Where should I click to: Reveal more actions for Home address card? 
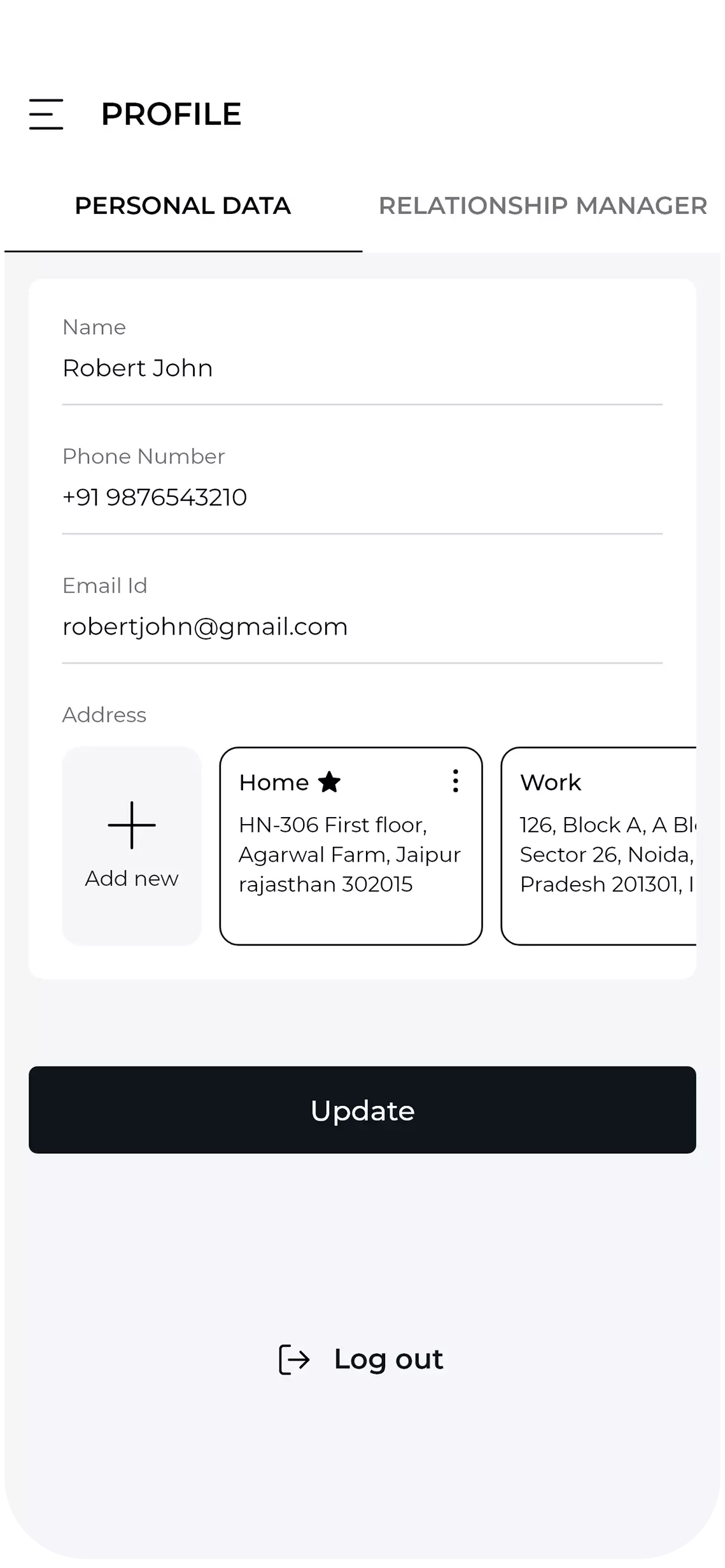pyautogui.click(x=454, y=781)
